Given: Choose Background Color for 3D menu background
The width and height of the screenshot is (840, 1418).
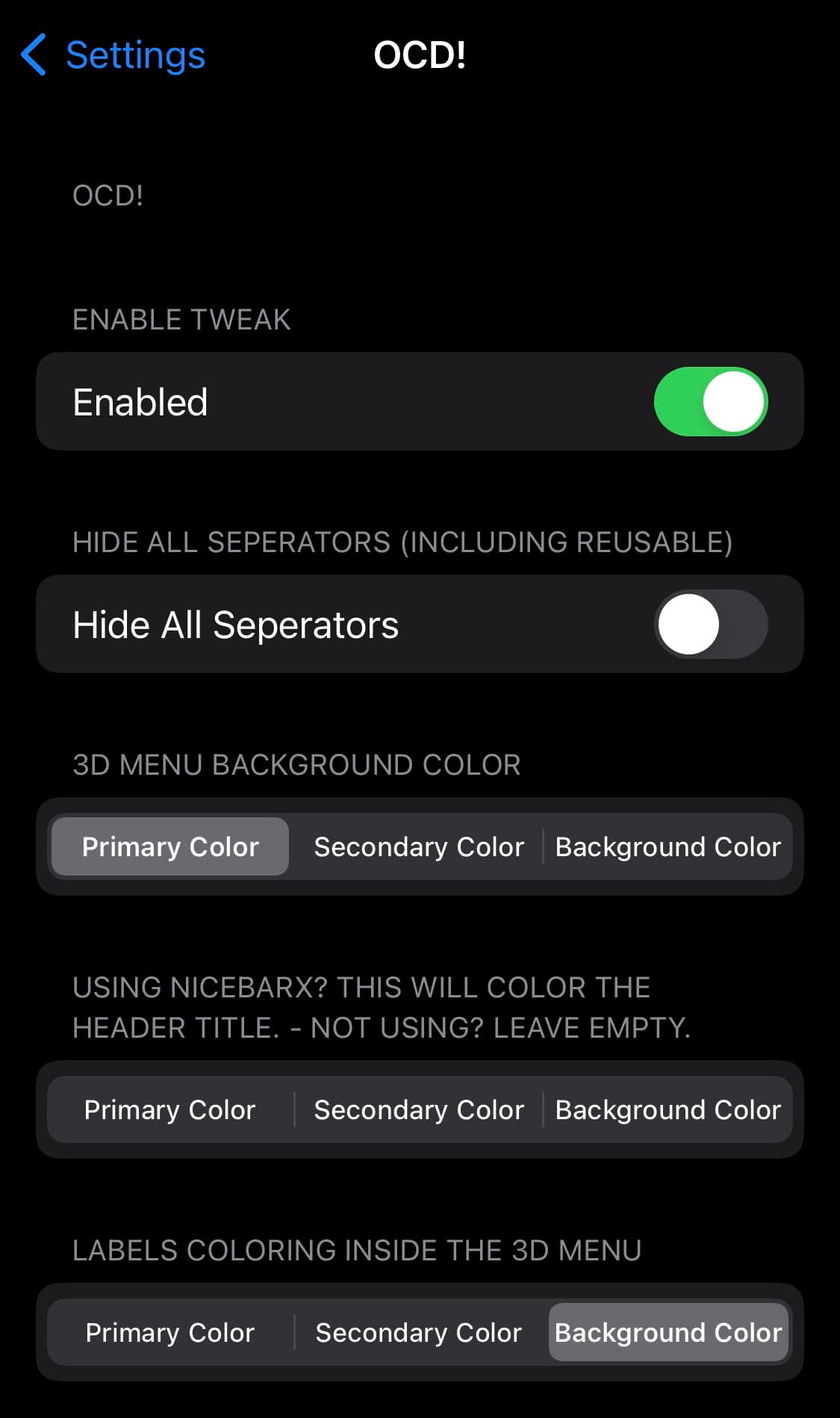Looking at the screenshot, I should coord(668,846).
